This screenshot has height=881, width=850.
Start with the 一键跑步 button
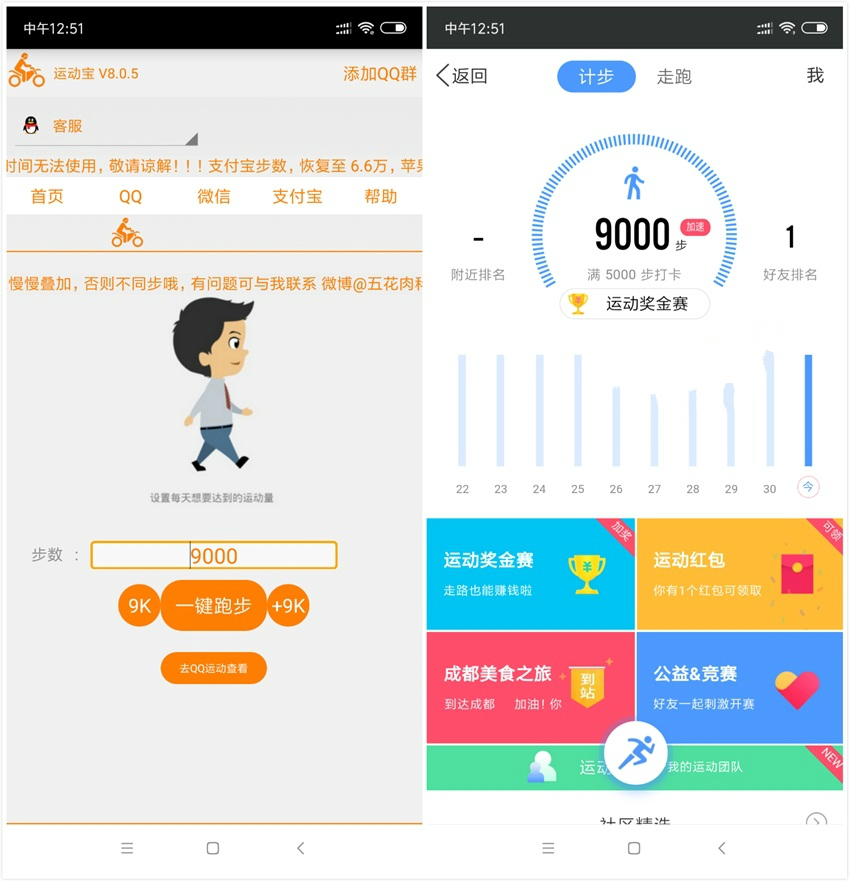[213, 606]
